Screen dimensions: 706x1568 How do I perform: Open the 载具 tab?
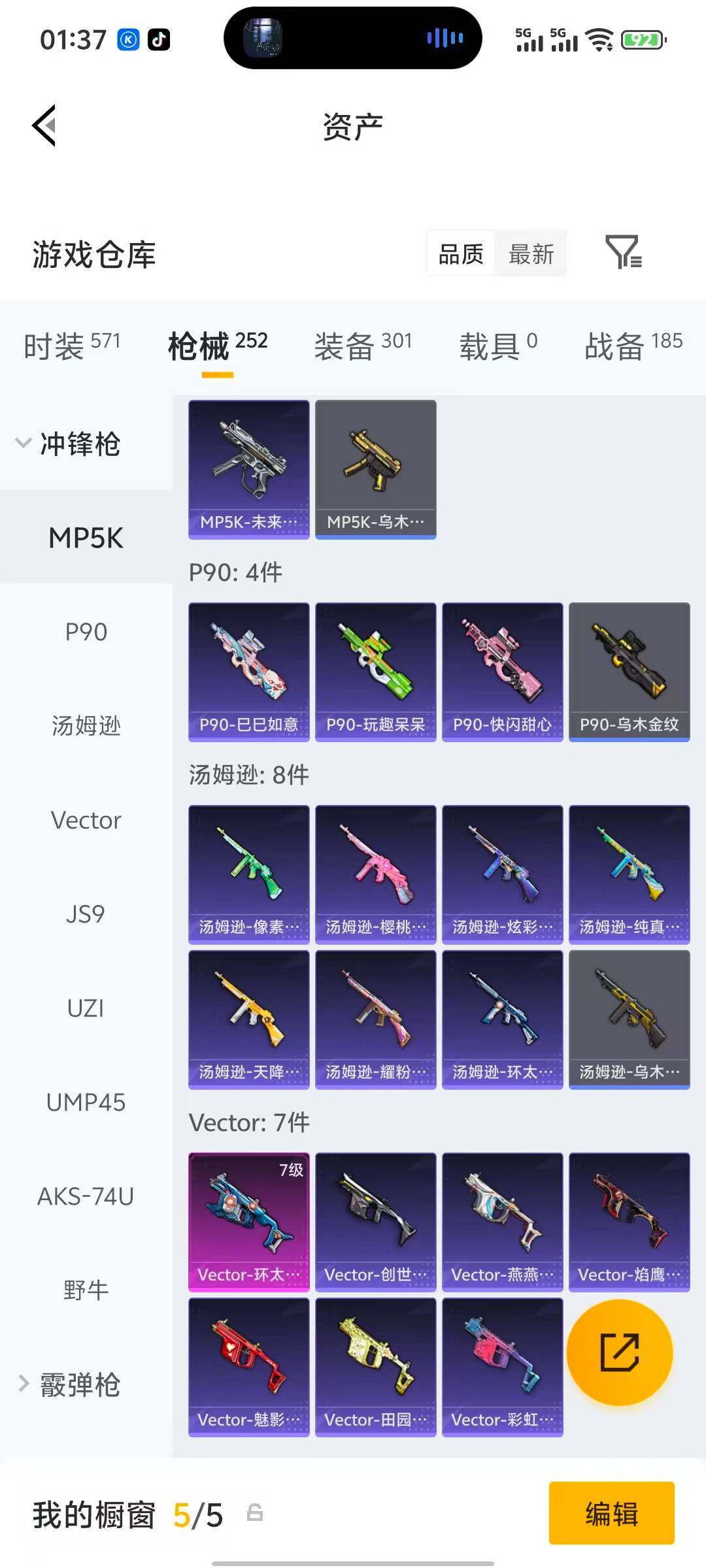(x=497, y=345)
